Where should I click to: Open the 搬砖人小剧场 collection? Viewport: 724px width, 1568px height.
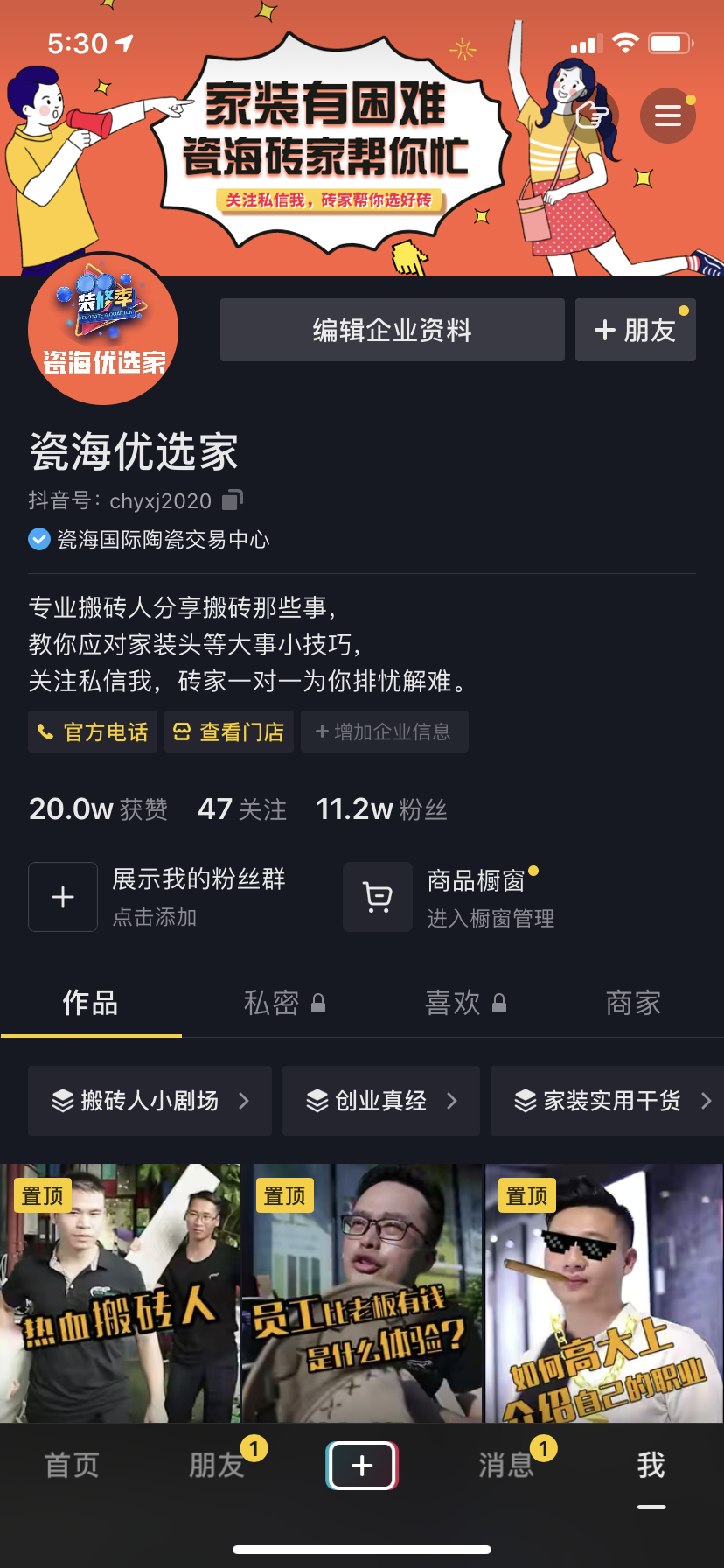150,1101
